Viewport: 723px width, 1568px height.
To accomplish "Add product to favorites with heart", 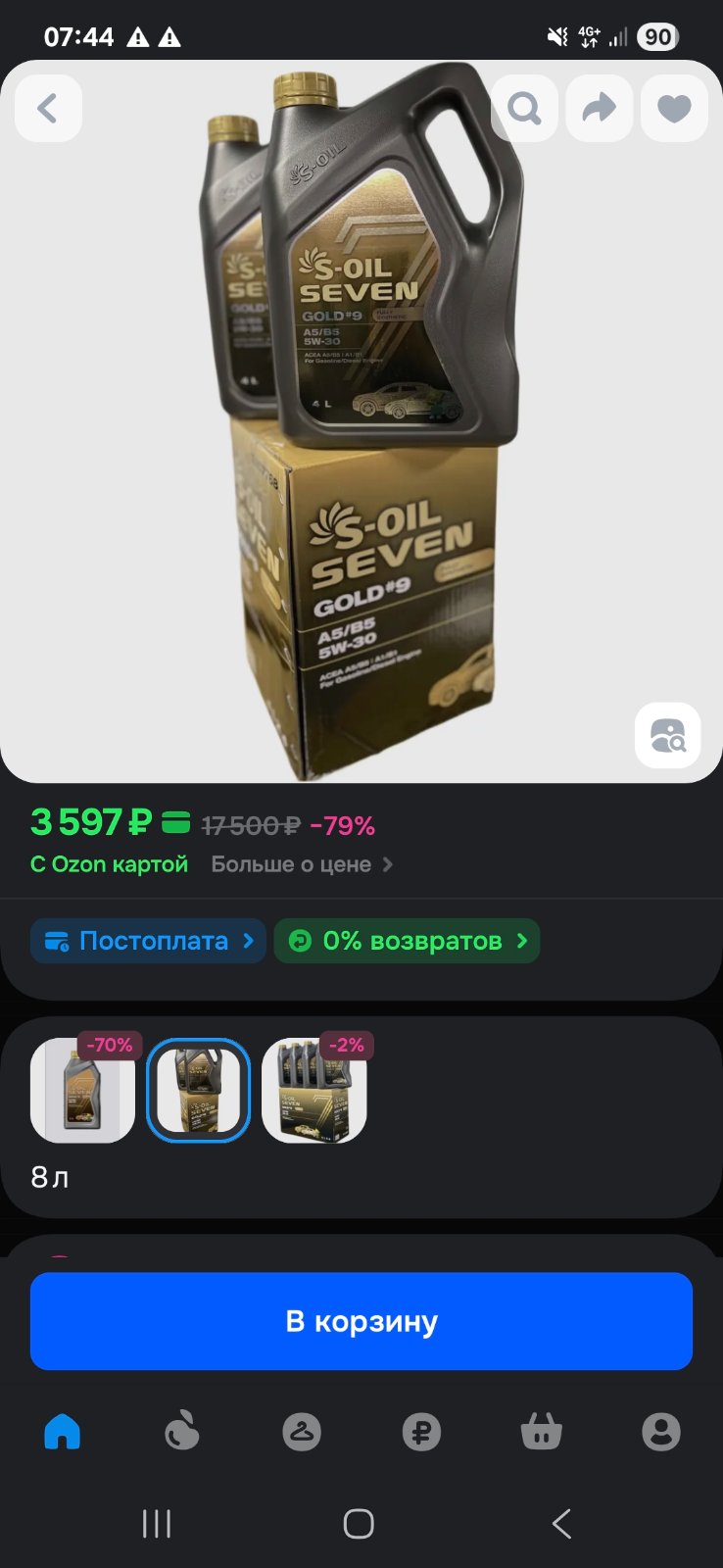I will 674,108.
